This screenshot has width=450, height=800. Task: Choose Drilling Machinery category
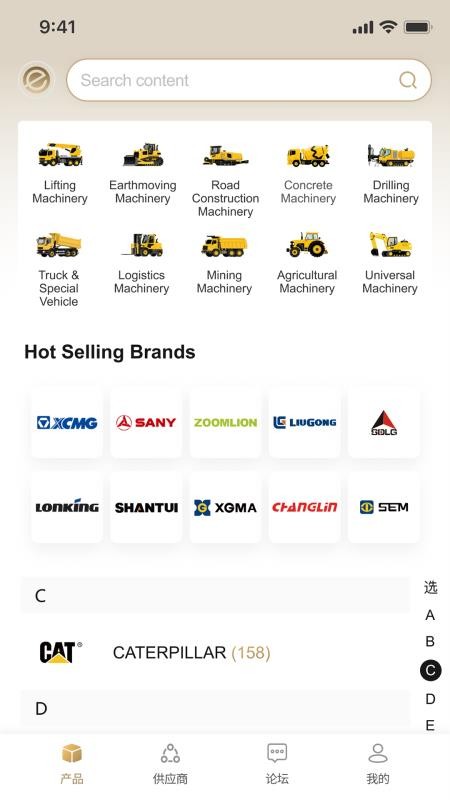click(x=391, y=173)
